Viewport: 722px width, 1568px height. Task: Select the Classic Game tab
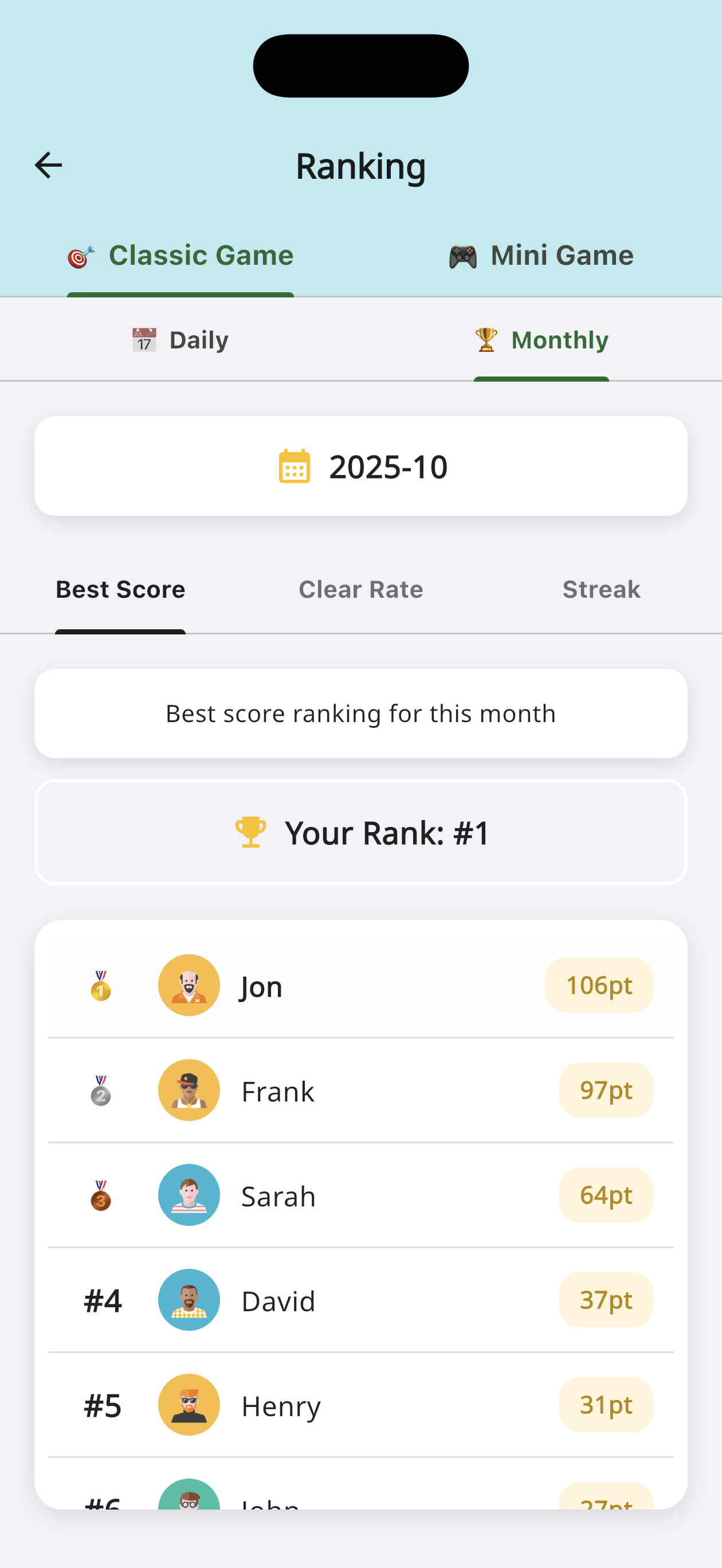click(x=181, y=256)
